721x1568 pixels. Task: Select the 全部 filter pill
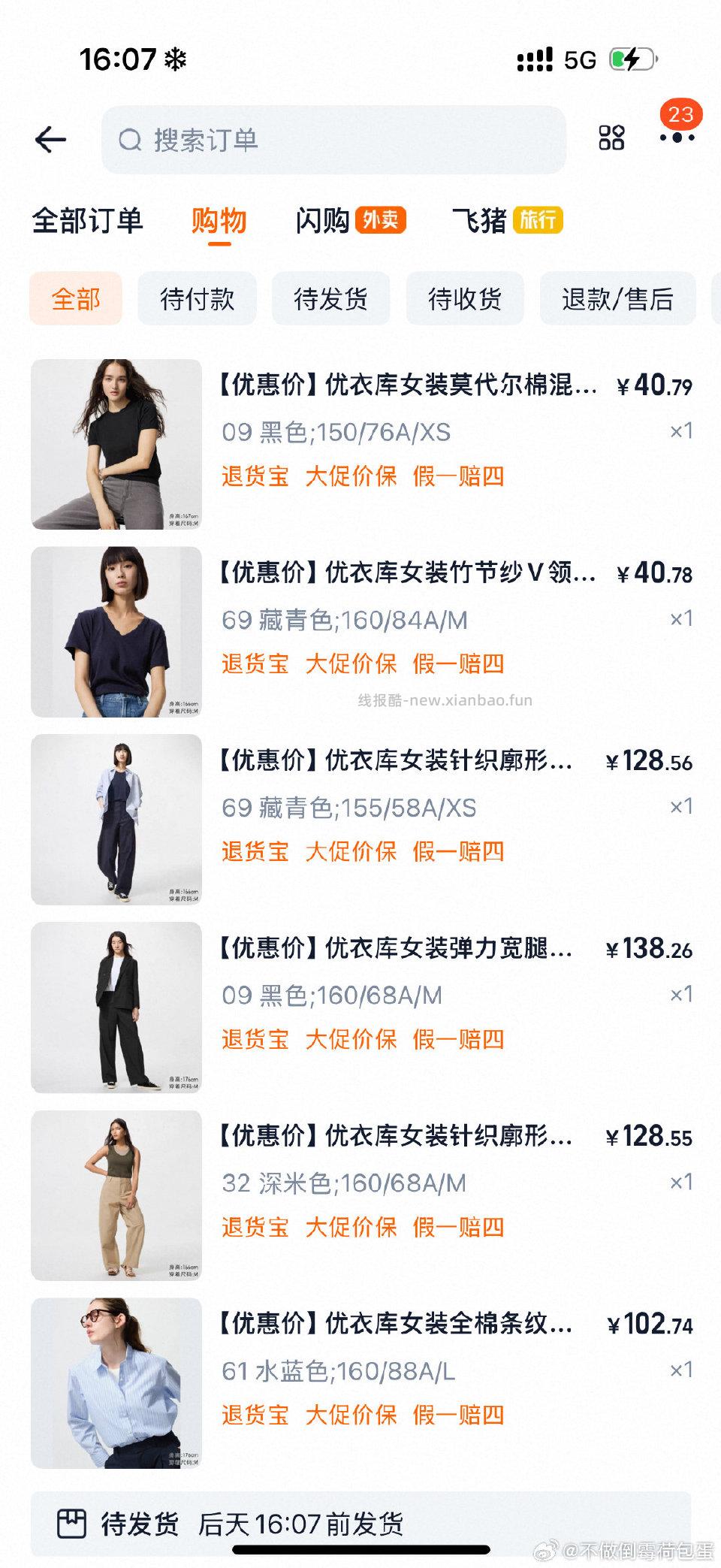tap(75, 298)
